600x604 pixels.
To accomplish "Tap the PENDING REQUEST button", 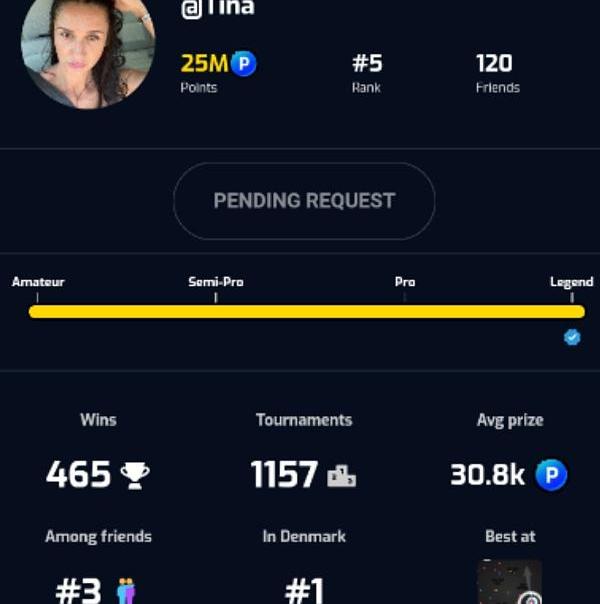I will click(304, 201).
